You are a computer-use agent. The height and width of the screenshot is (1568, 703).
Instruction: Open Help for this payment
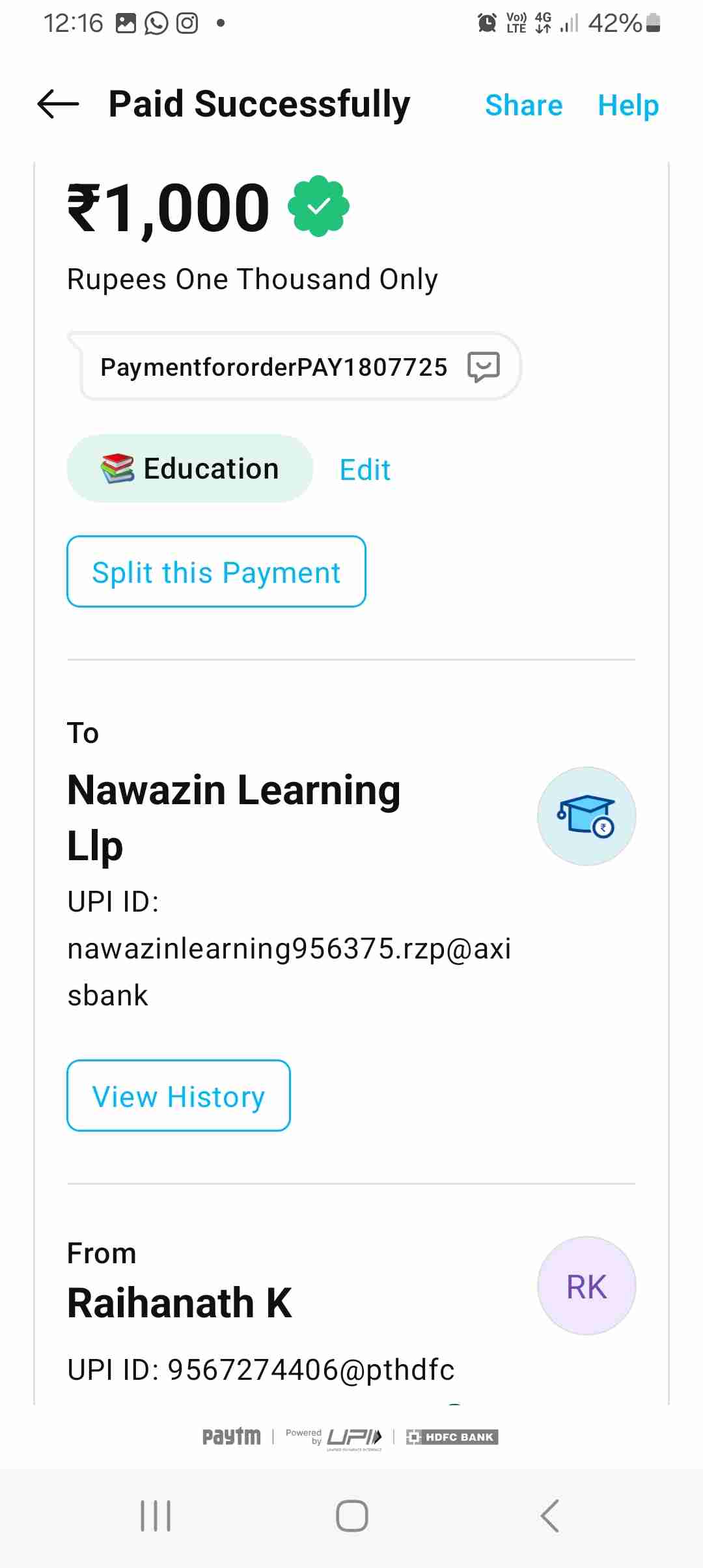(627, 105)
